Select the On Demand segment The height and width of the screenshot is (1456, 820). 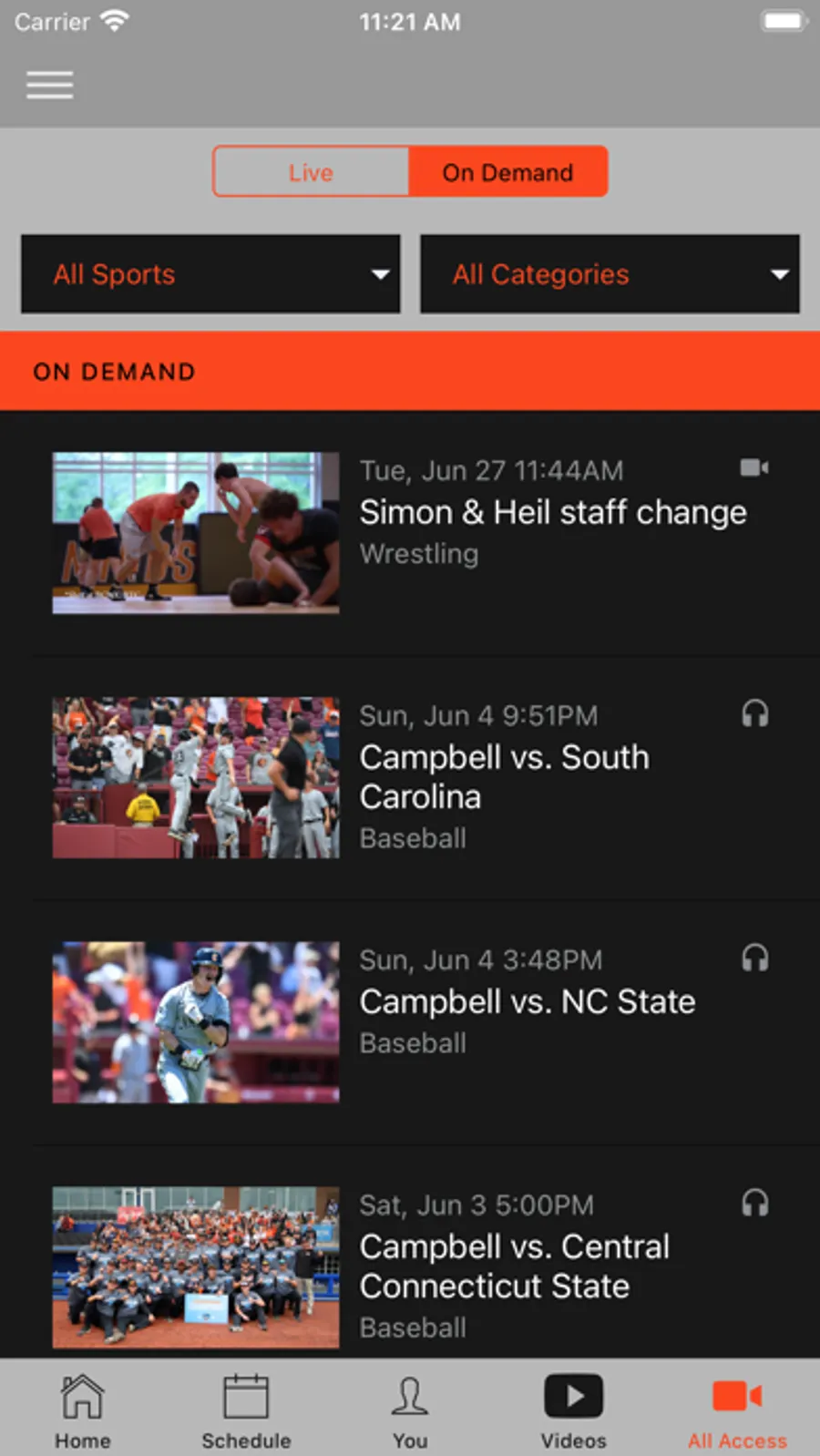[507, 172]
